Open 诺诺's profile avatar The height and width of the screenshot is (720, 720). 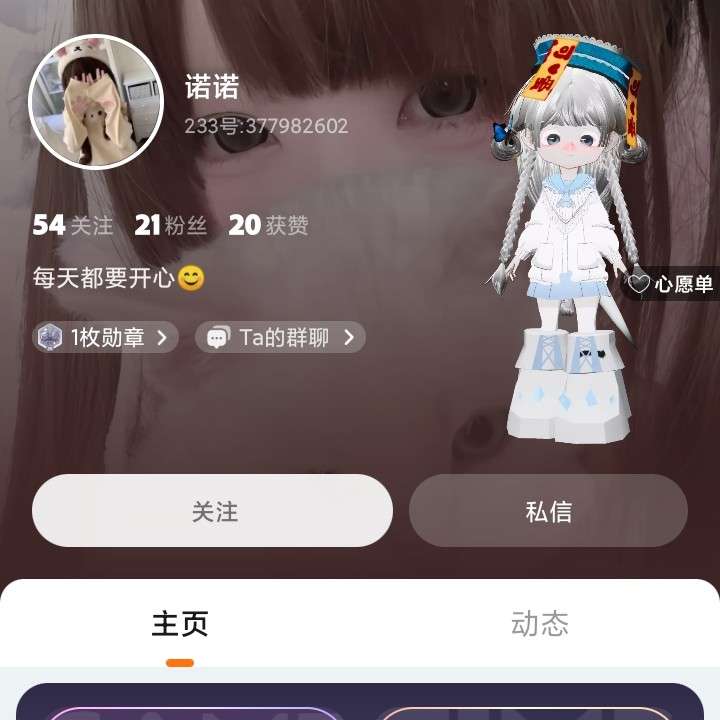click(x=96, y=102)
